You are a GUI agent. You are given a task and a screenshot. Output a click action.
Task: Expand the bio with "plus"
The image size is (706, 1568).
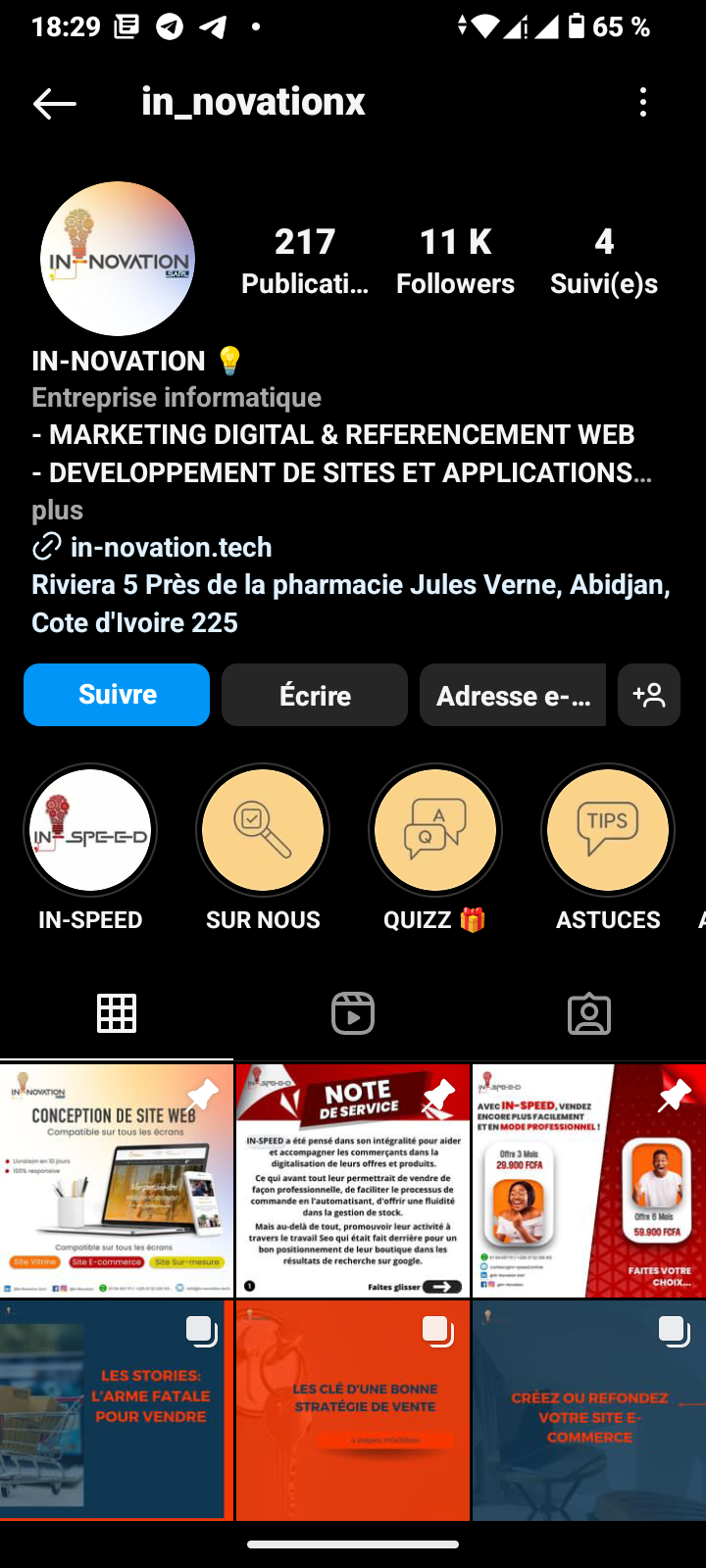[x=57, y=510]
